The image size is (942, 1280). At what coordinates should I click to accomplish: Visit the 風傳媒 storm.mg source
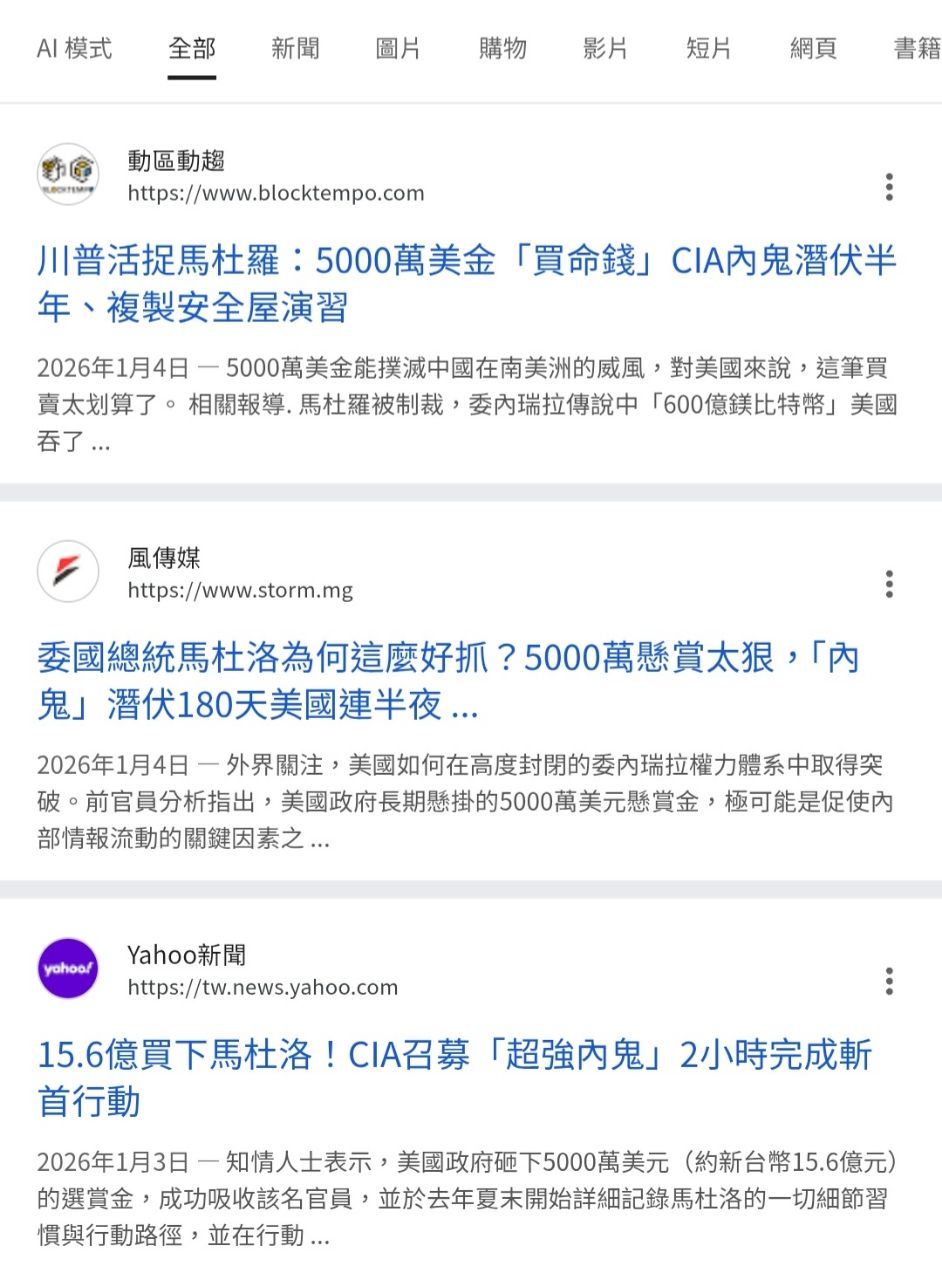click(x=240, y=573)
